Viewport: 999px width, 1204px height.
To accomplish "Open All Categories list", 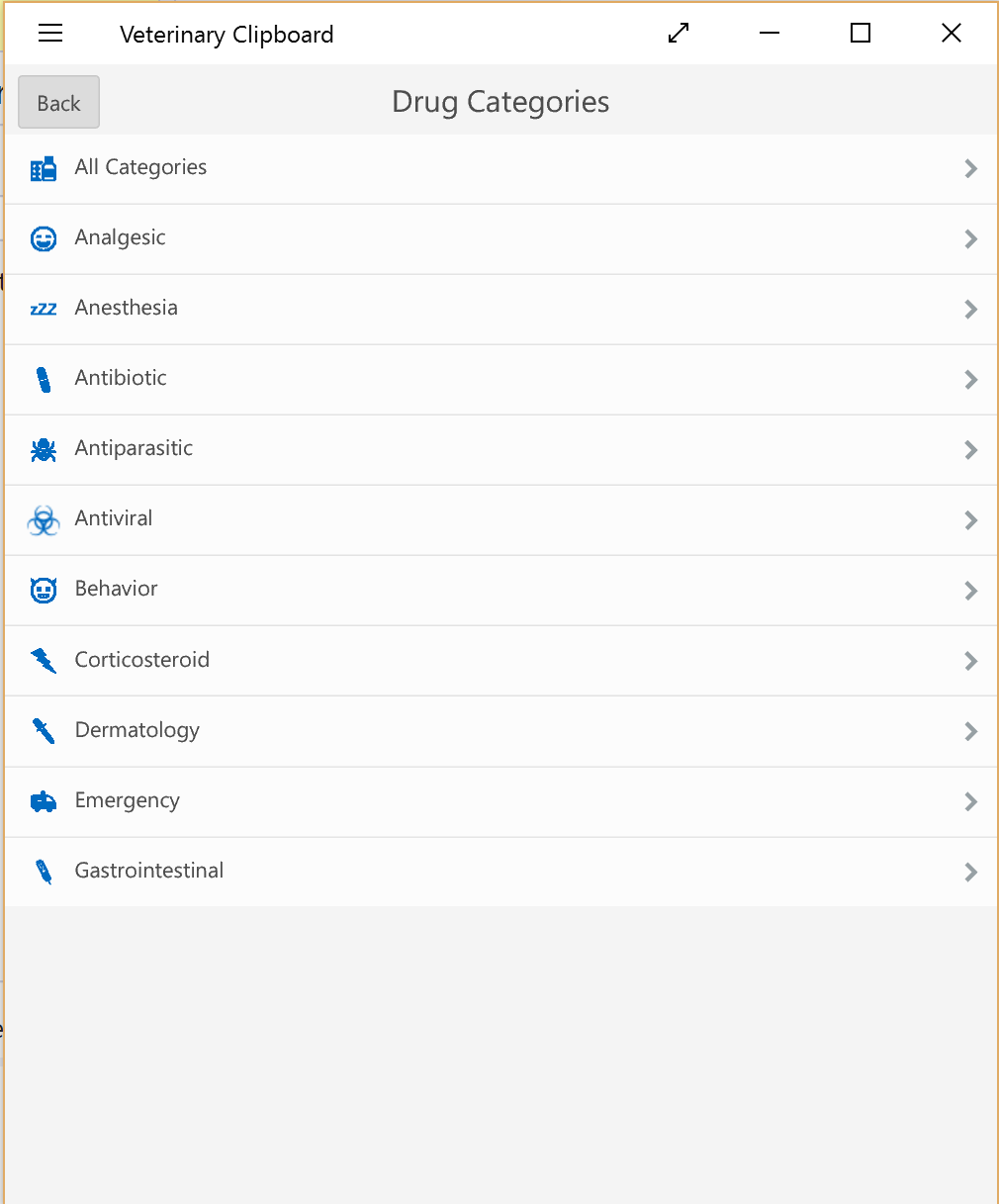I will [x=140, y=168].
